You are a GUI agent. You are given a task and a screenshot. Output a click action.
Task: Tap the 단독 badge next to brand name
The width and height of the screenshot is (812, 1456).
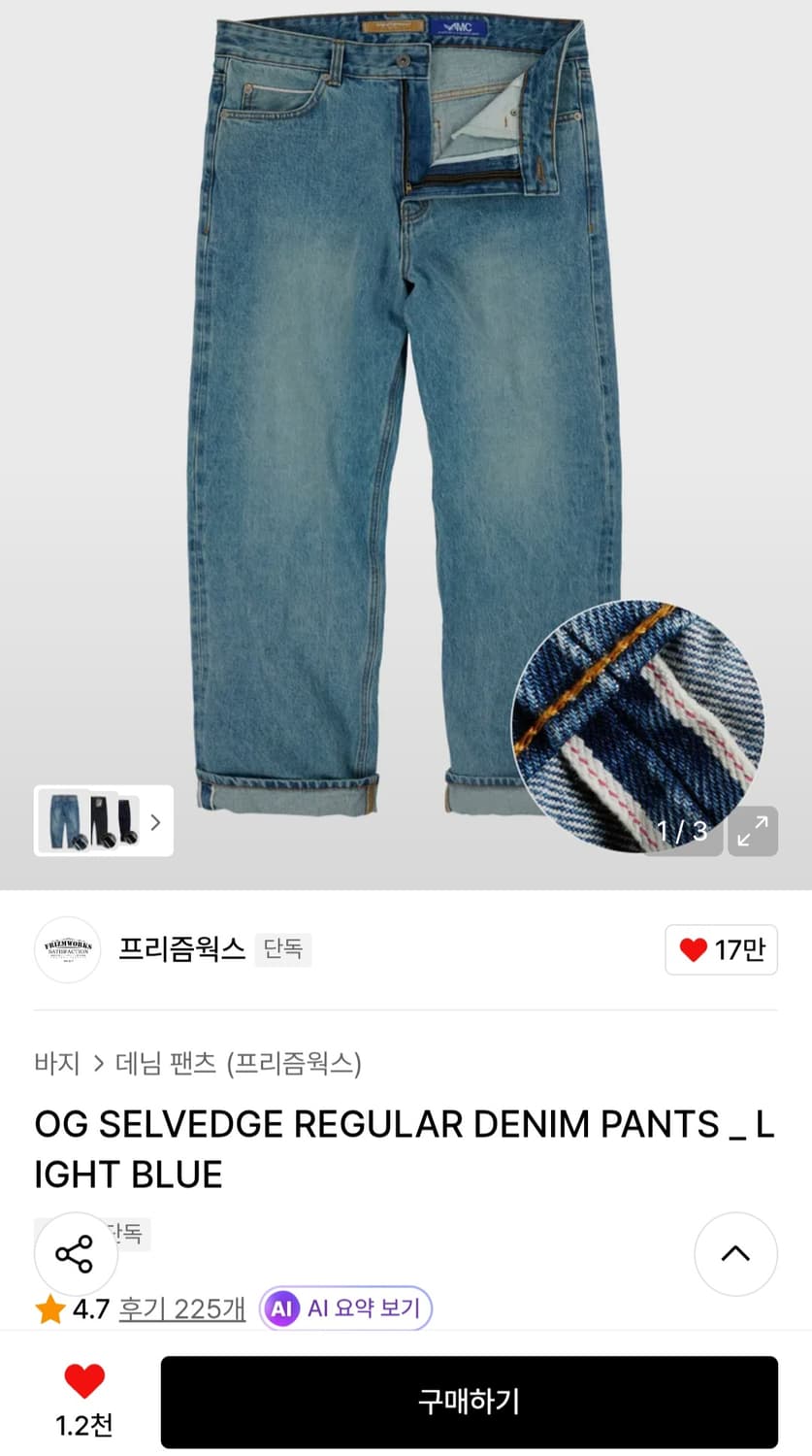[281, 949]
